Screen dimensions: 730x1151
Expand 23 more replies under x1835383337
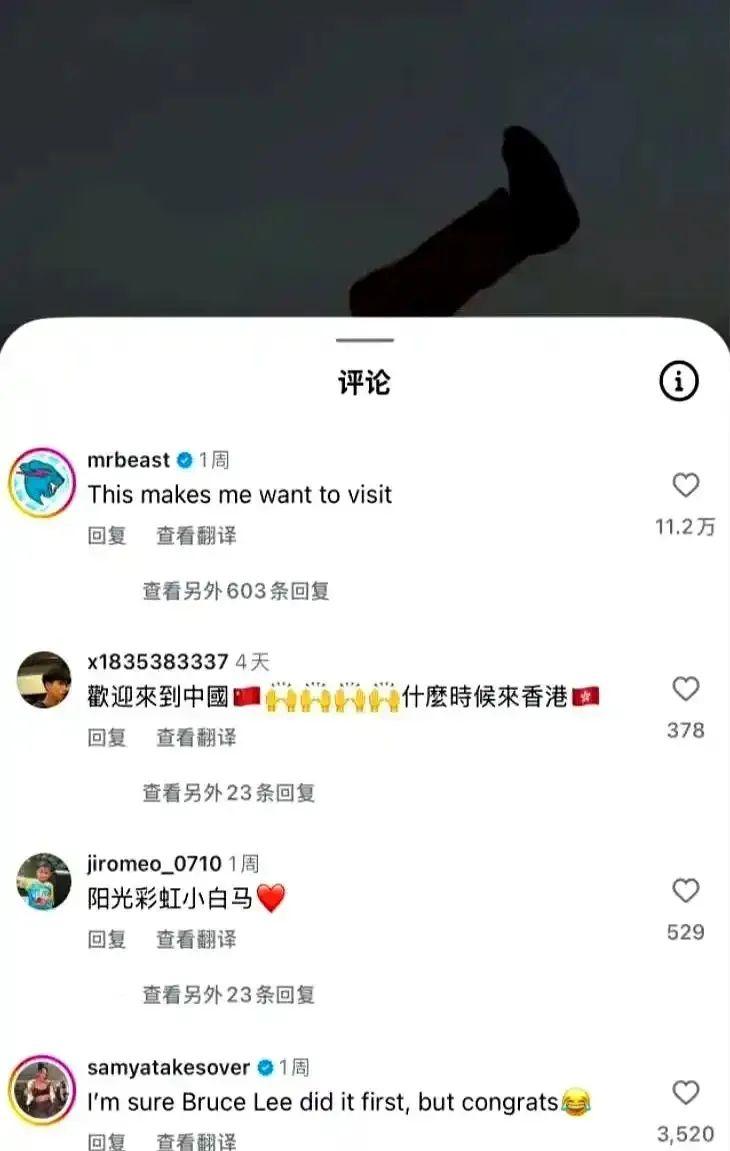(229, 793)
